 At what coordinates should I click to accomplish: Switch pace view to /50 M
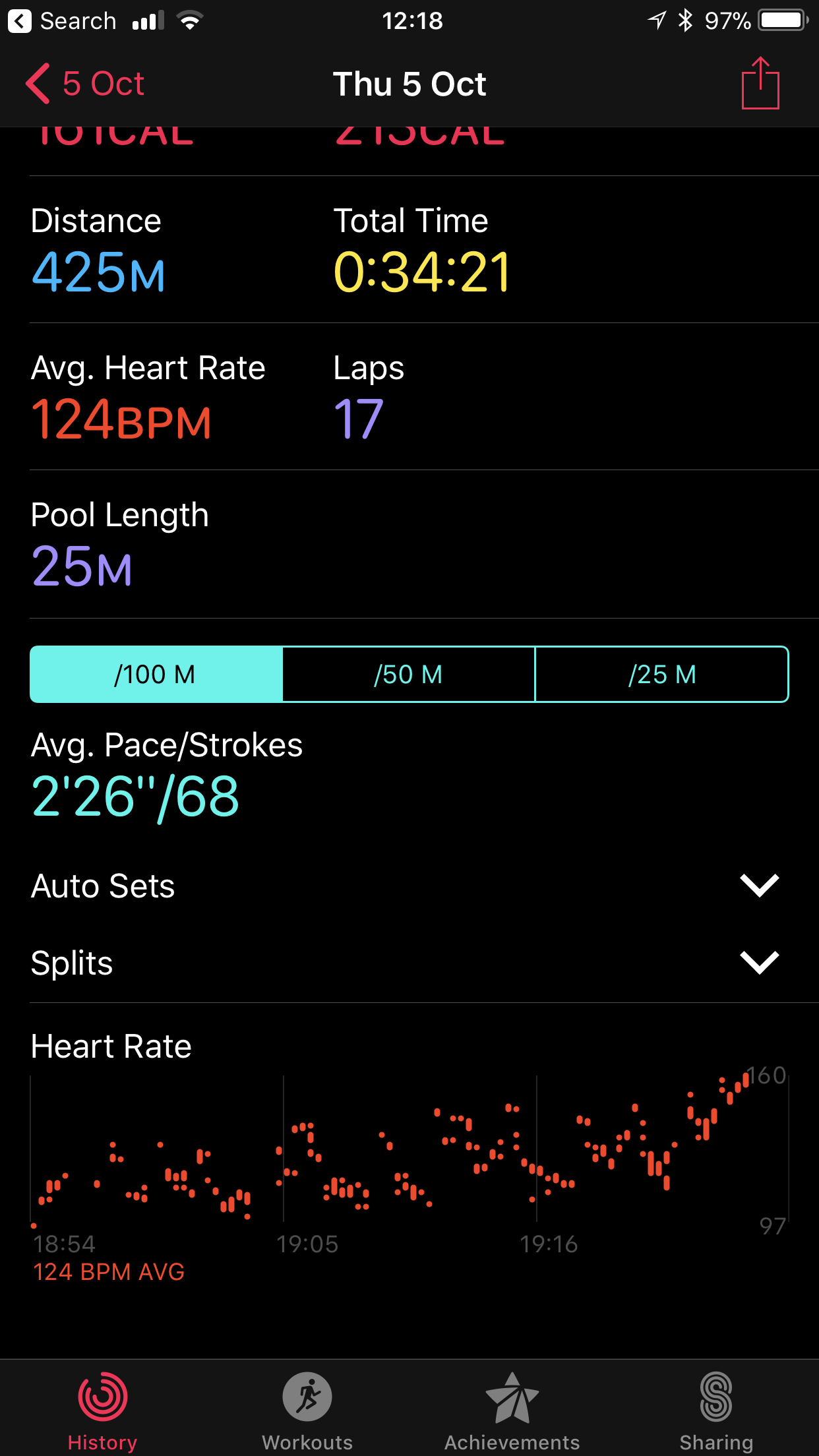pyautogui.click(x=409, y=675)
